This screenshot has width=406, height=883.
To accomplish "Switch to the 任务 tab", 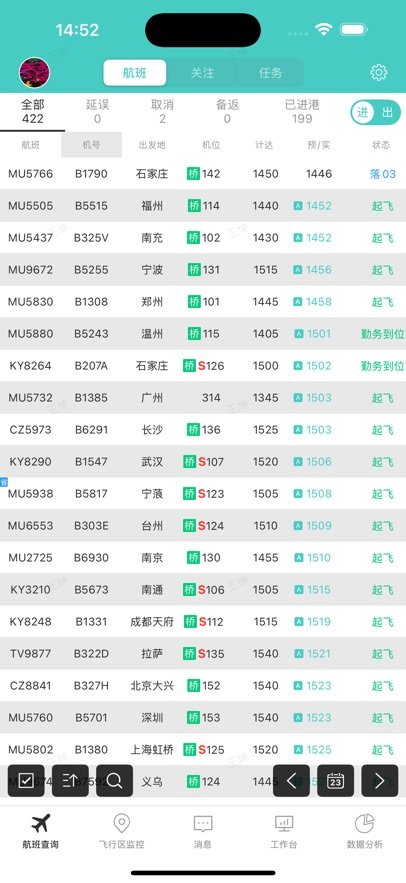I will point(270,73).
